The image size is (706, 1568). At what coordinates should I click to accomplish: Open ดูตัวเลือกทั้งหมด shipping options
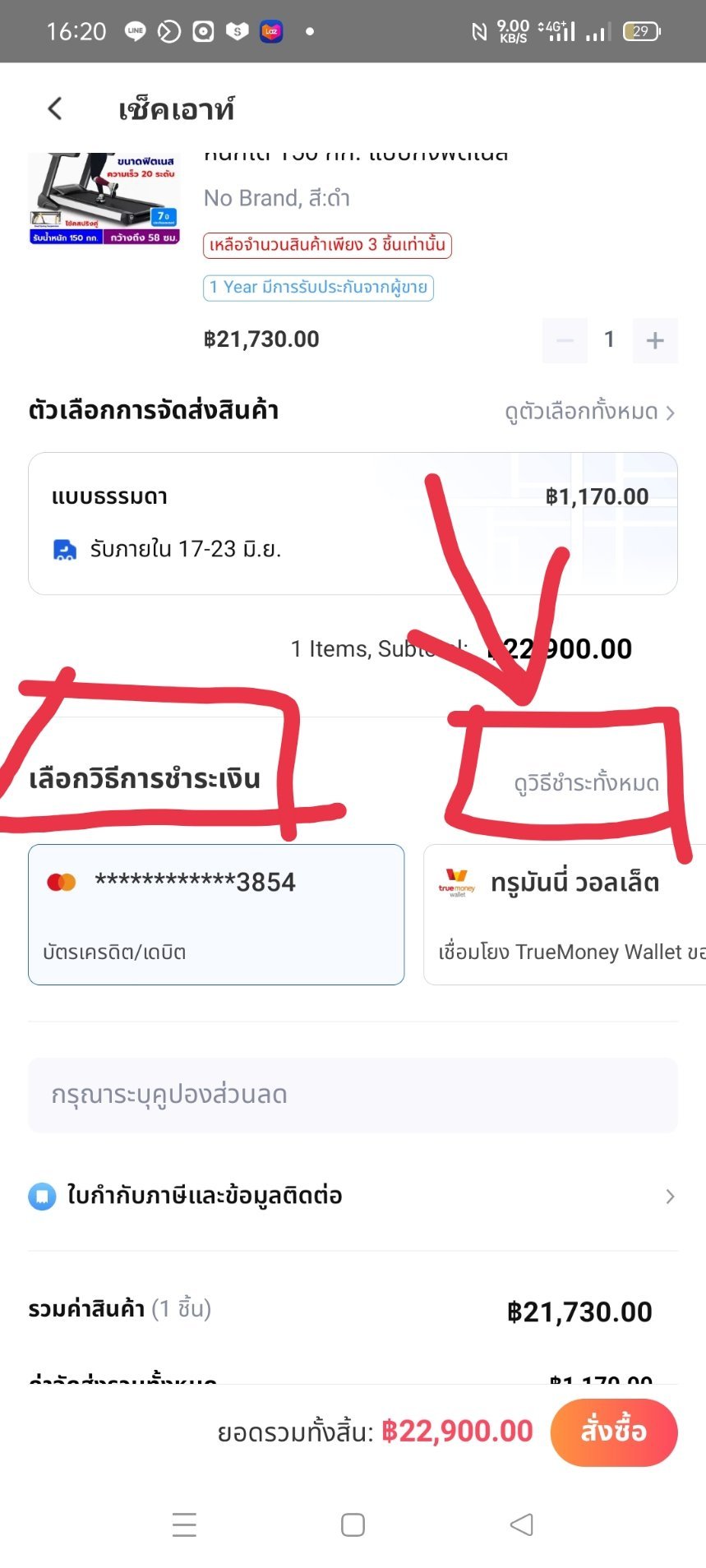point(588,412)
